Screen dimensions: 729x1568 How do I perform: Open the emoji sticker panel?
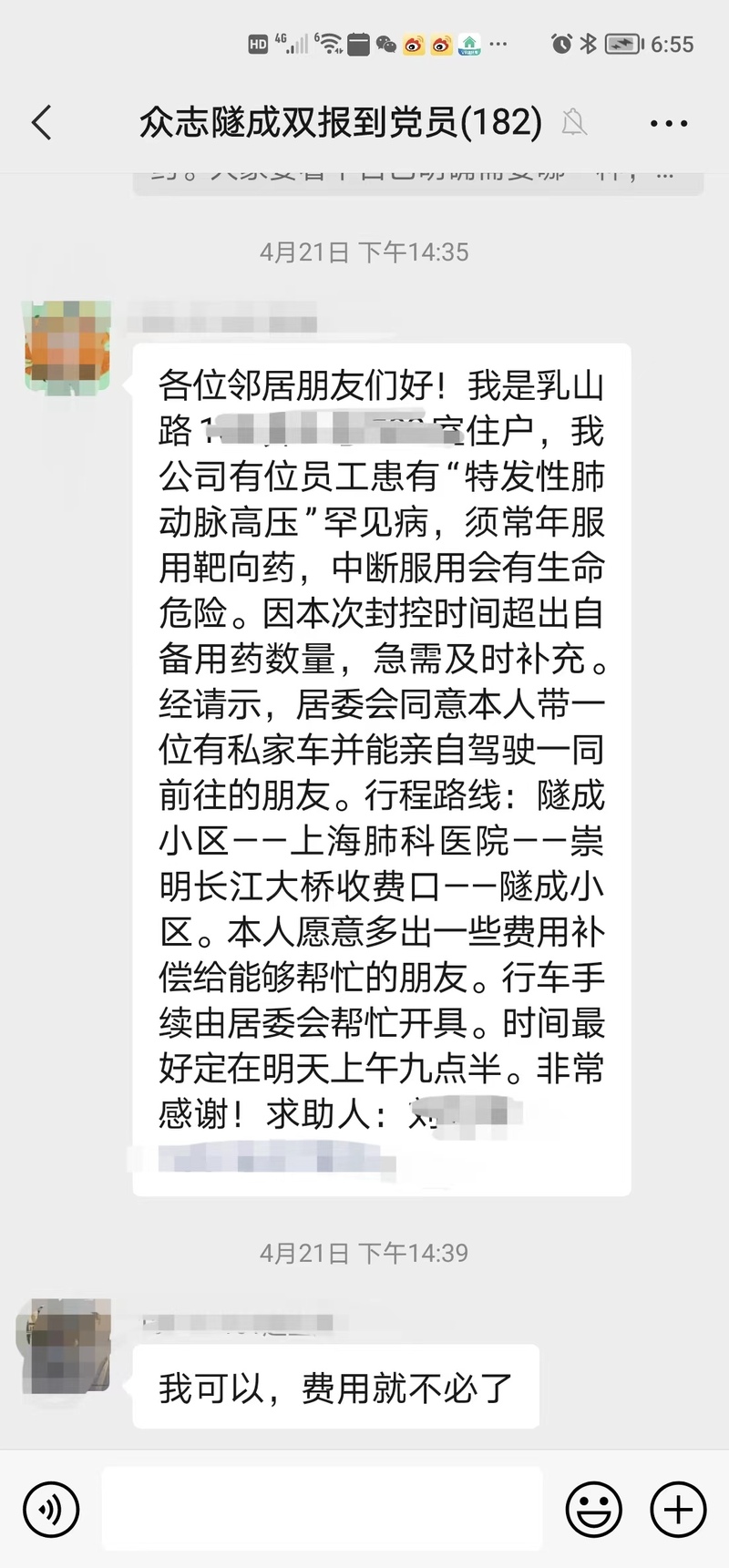(593, 1510)
